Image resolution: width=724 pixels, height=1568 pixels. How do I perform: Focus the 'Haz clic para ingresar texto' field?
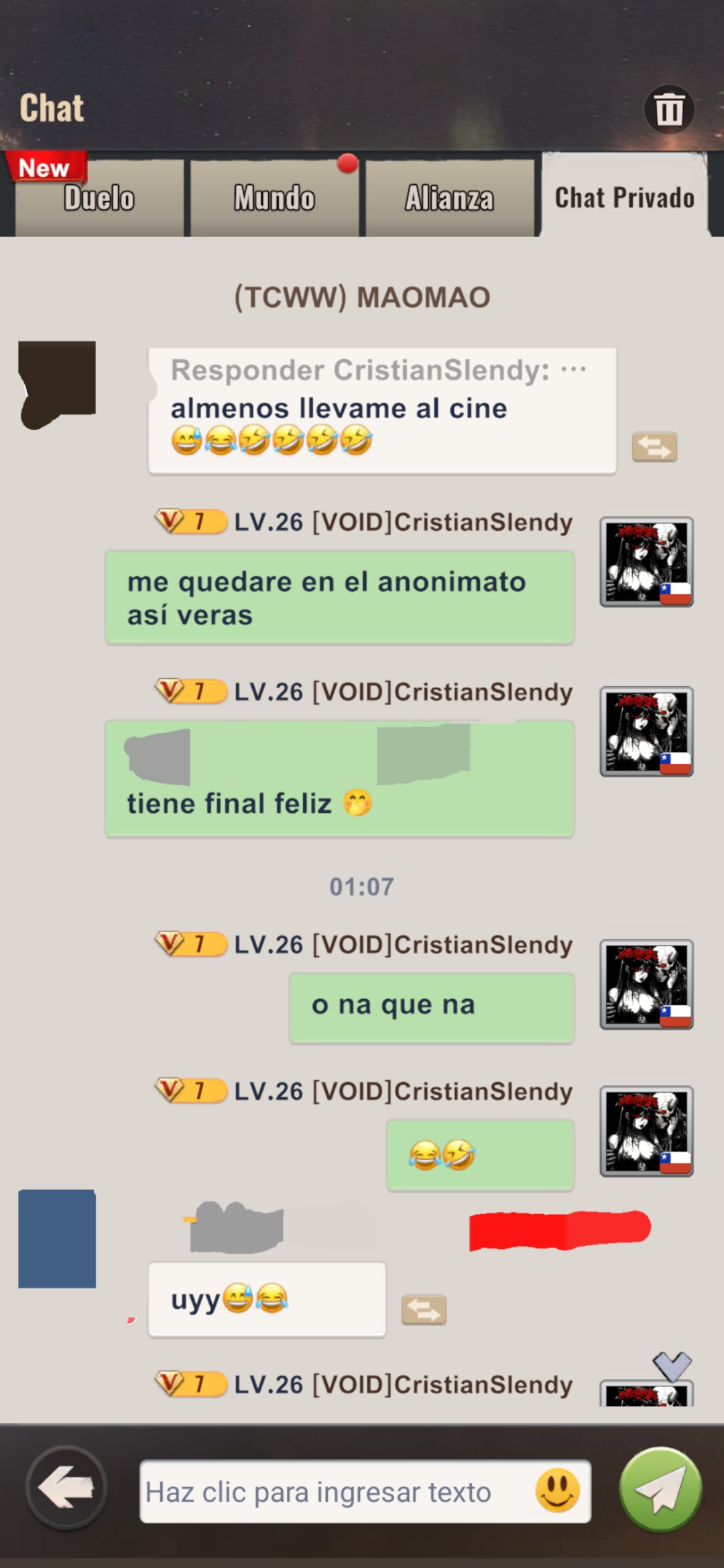[x=365, y=1492]
